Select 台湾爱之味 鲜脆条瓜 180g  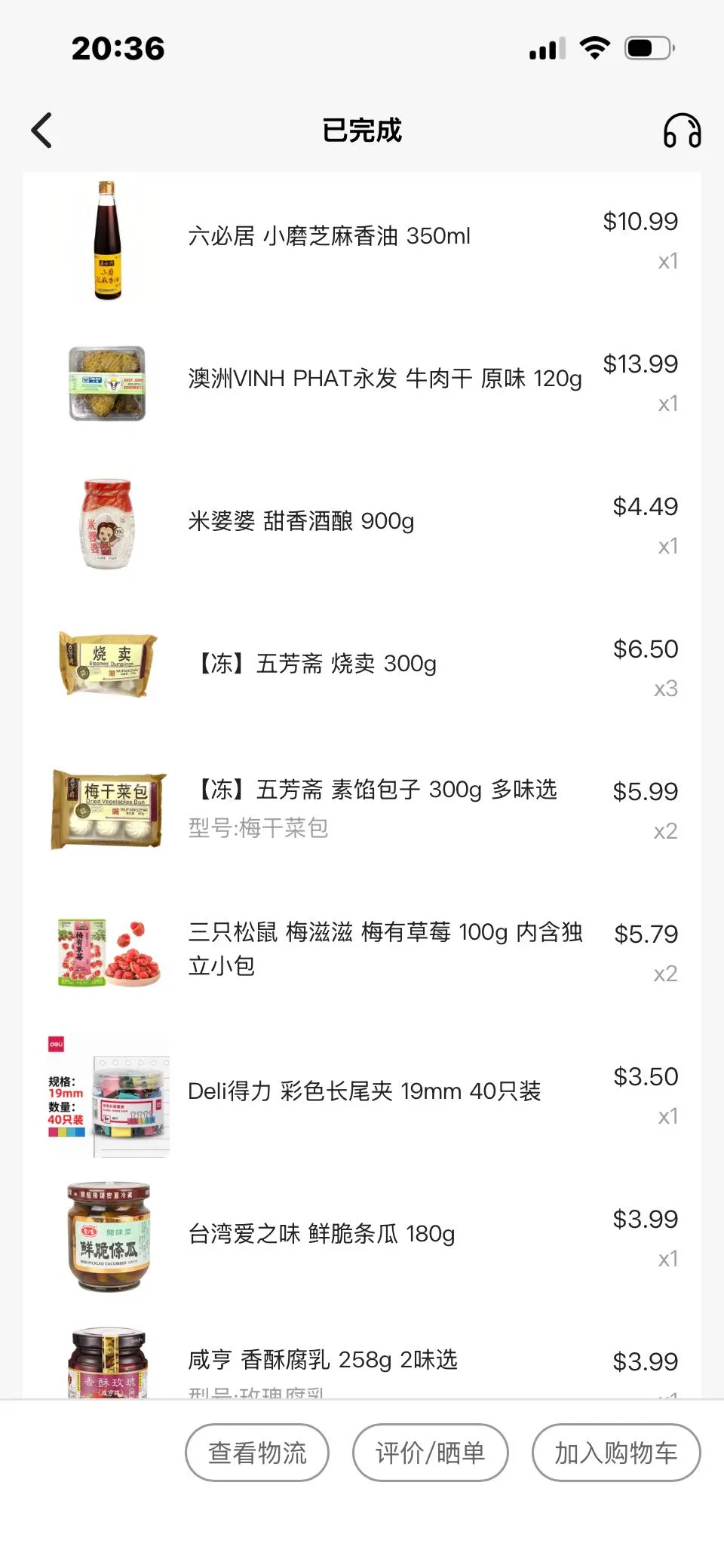tap(322, 1234)
